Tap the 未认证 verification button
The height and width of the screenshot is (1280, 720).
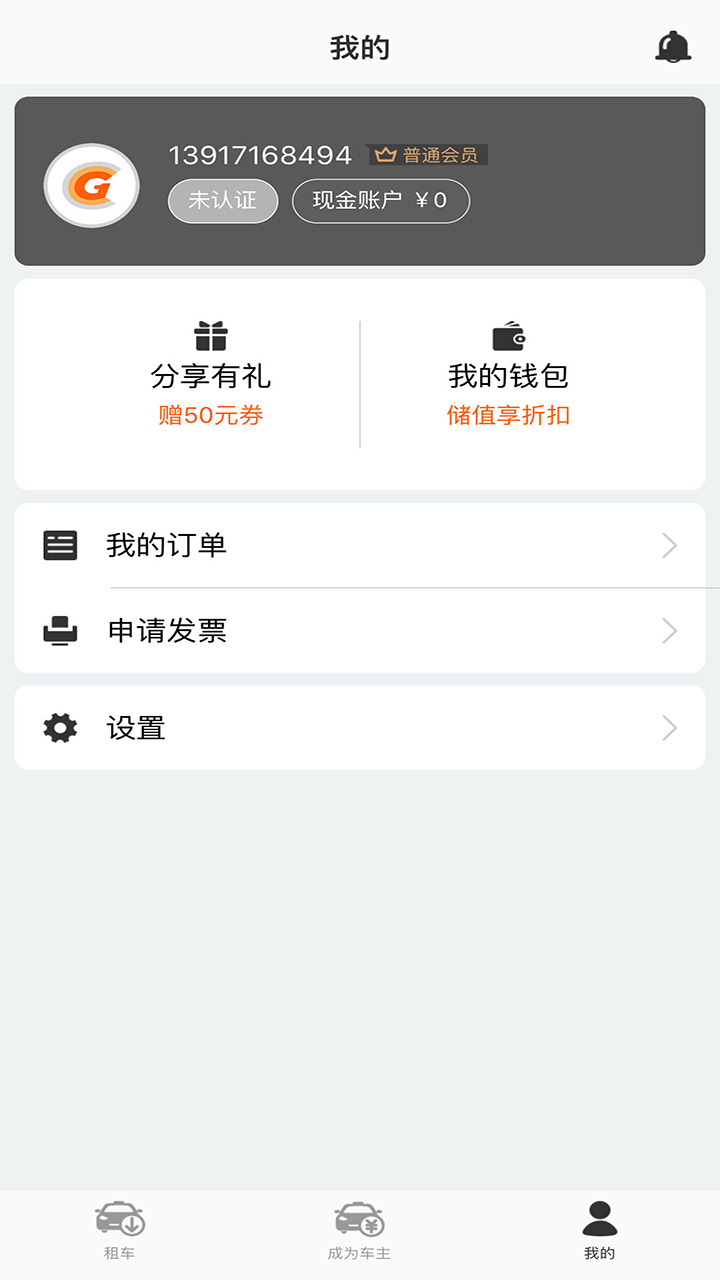(x=222, y=201)
